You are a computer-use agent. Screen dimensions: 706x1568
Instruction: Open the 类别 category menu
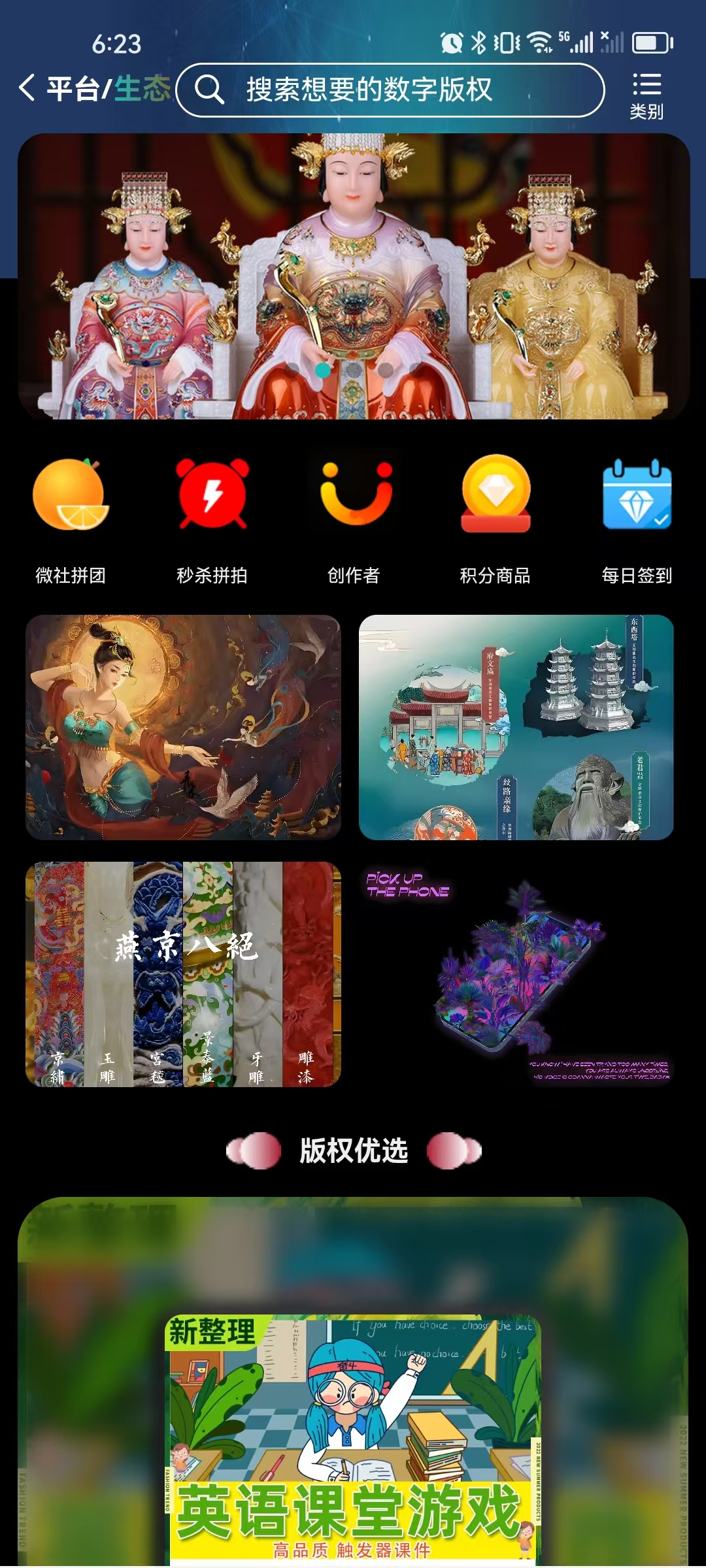(x=646, y=96)
